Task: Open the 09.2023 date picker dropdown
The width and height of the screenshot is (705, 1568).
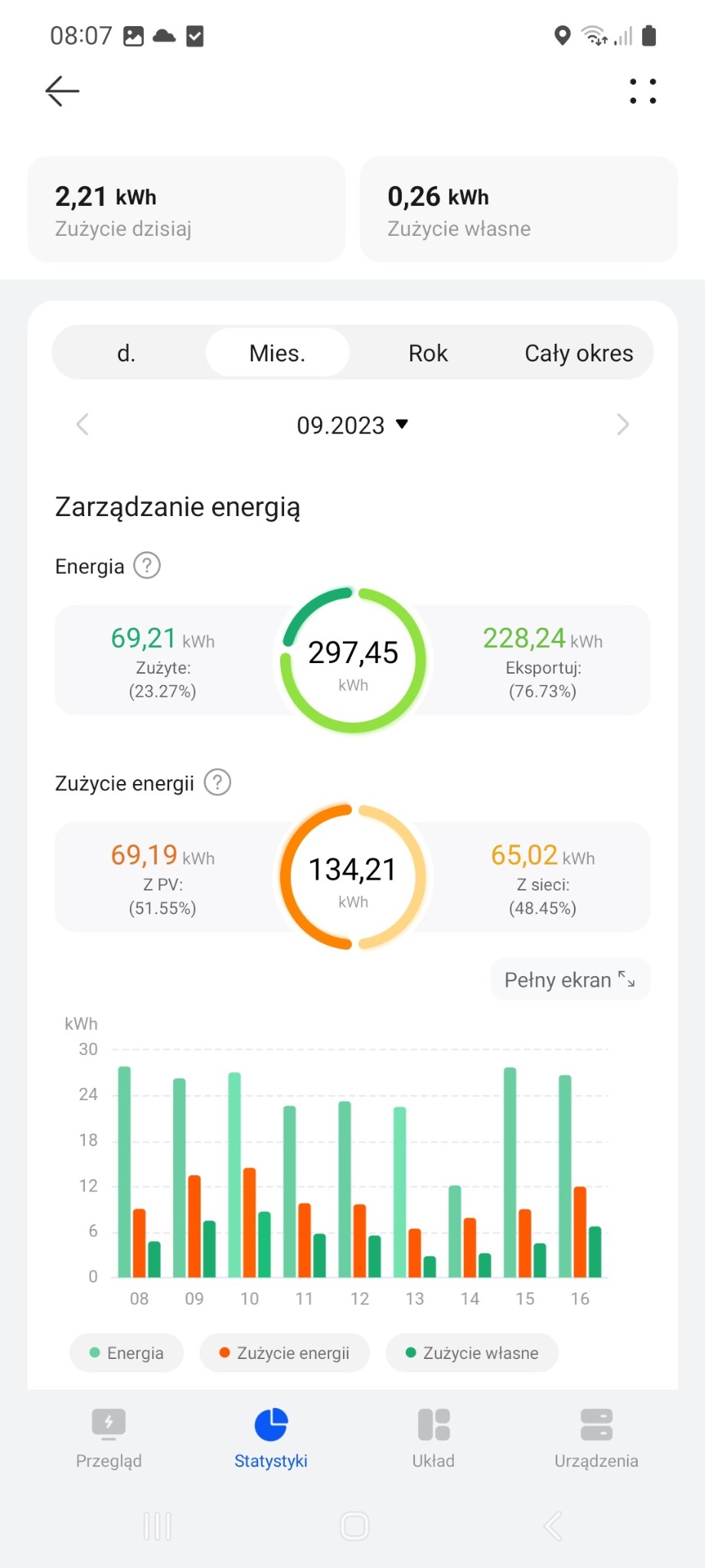Action: tap(352, 425)
